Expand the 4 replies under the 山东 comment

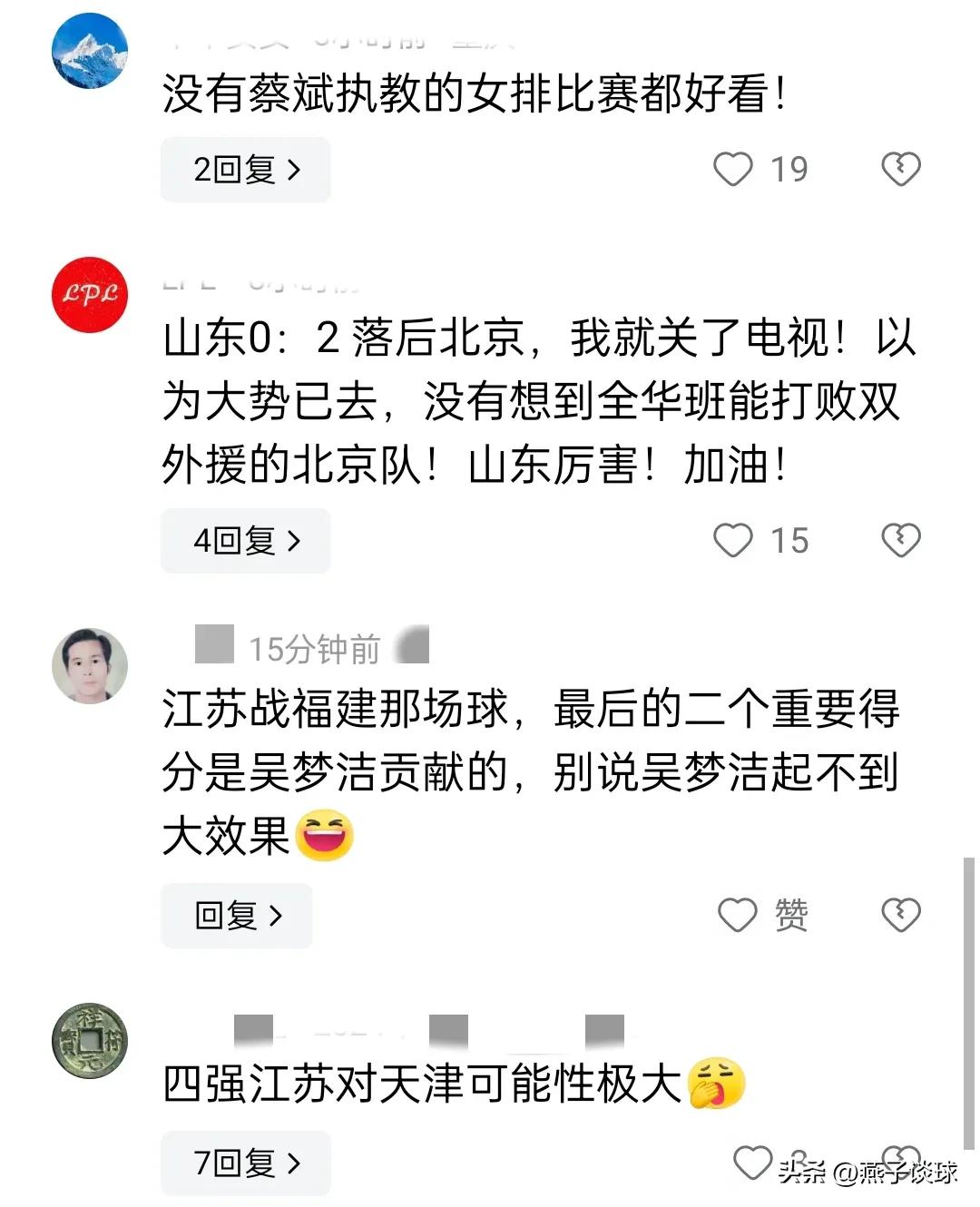coord(245,541)
